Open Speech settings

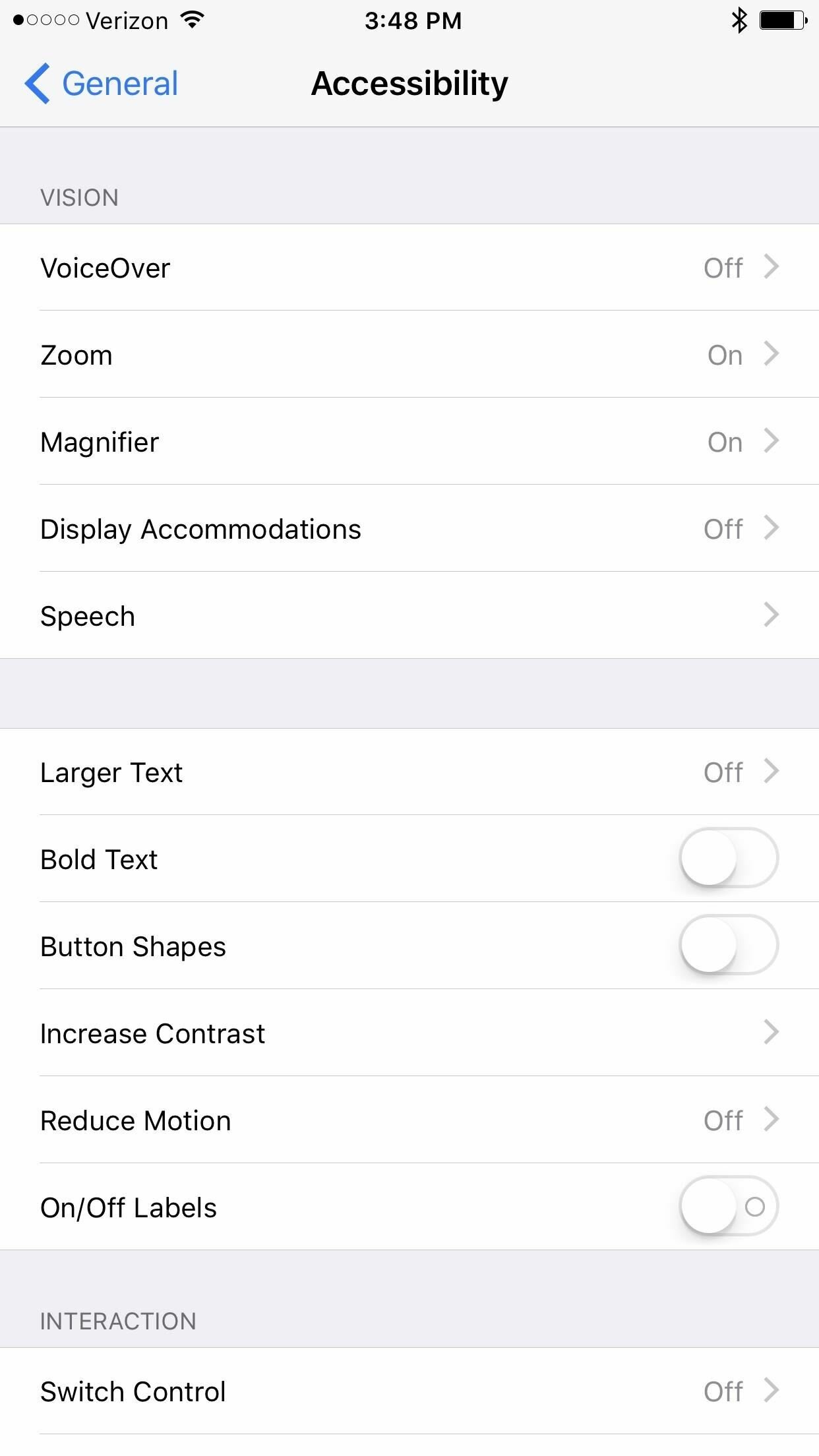(x=409, y=616)
